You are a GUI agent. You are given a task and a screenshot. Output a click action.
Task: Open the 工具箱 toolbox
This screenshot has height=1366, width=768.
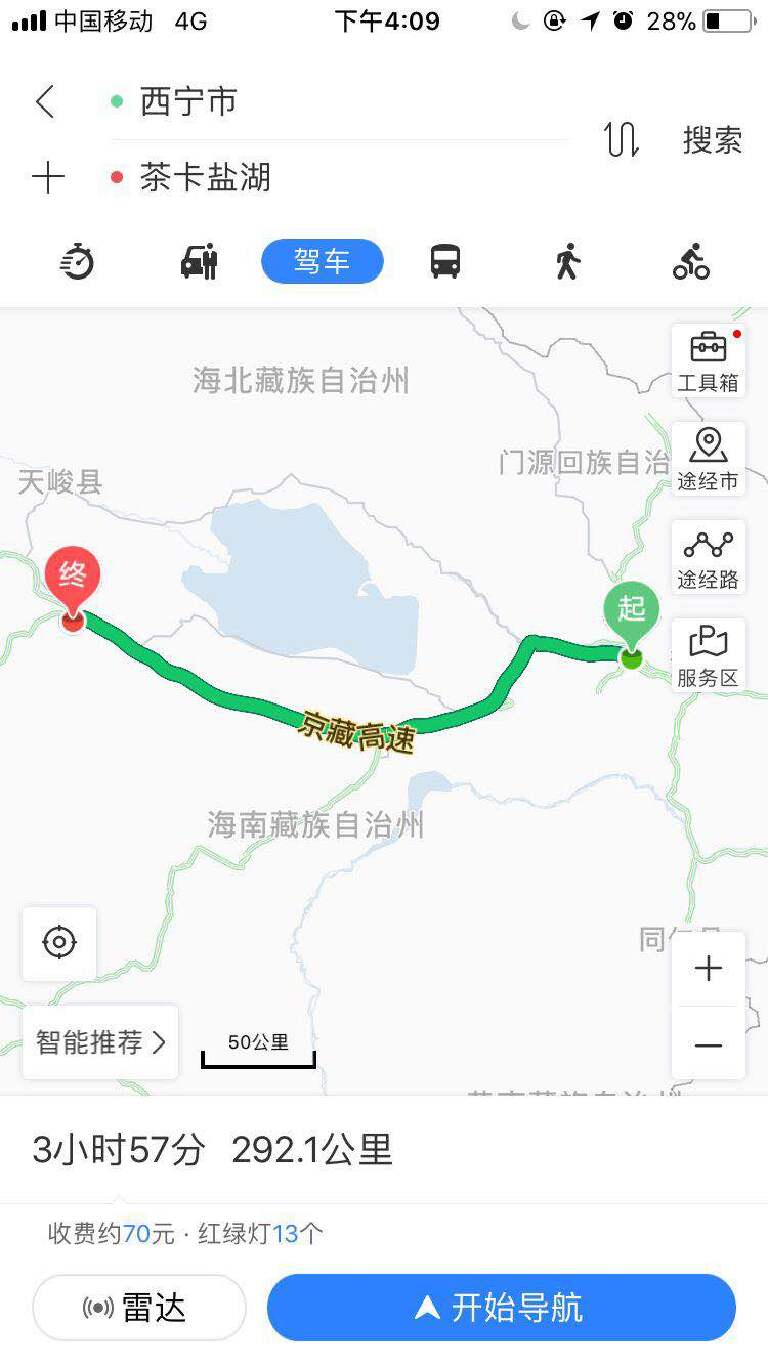pos(708,361)
